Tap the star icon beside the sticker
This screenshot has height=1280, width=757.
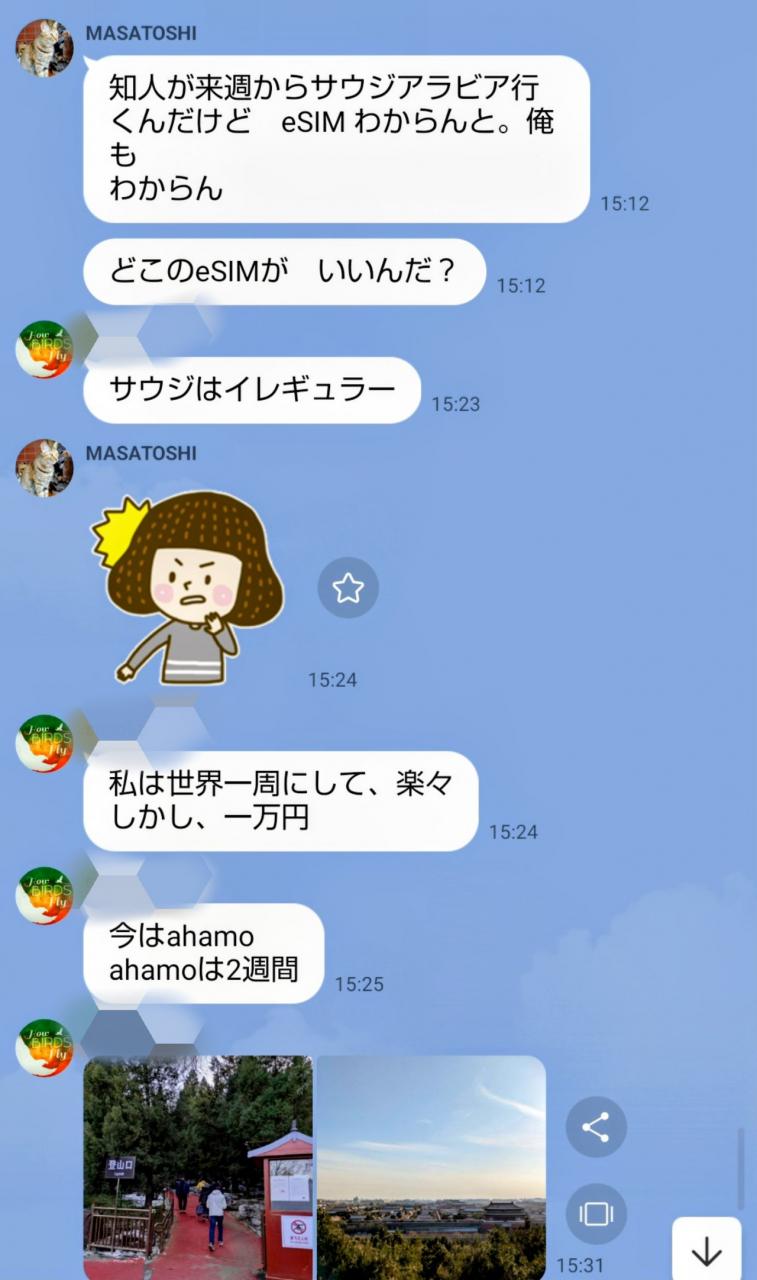coord(348,588)
